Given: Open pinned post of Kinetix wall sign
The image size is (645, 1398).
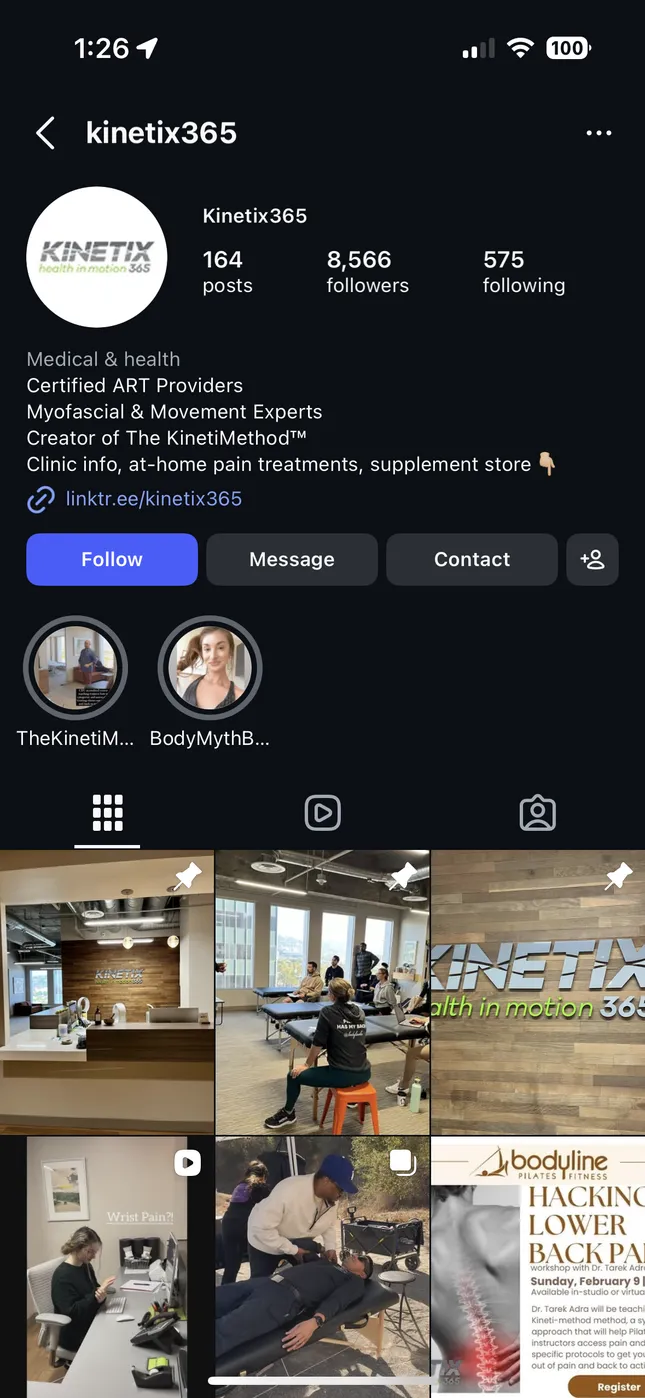Looking at the screenshot, I should [538, 992].
